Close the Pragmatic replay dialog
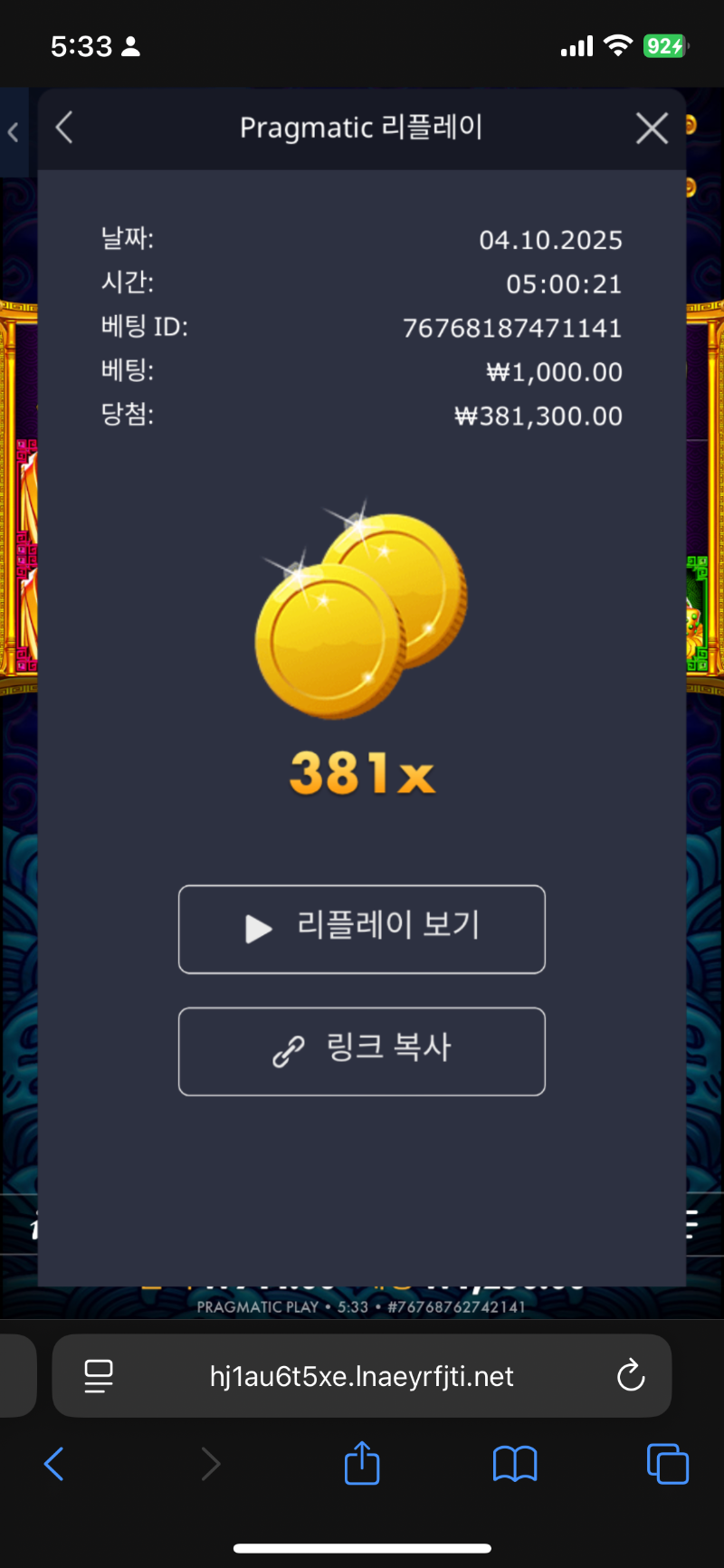 652,129
